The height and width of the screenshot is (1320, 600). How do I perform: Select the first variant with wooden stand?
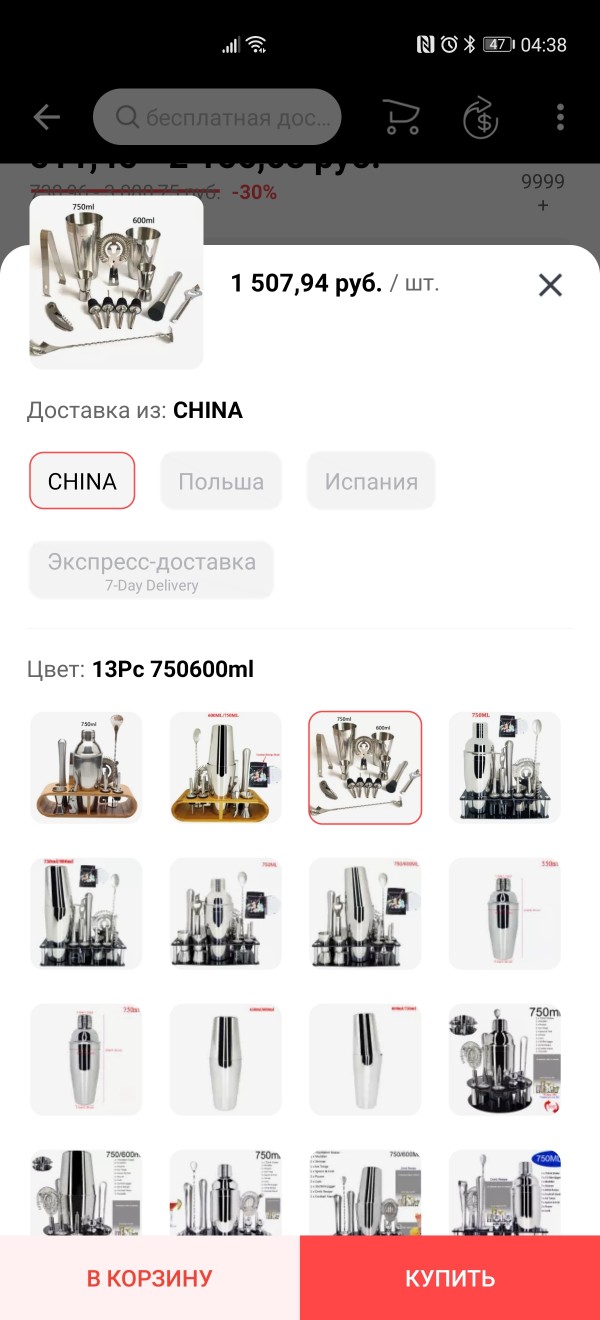point(86,767)
